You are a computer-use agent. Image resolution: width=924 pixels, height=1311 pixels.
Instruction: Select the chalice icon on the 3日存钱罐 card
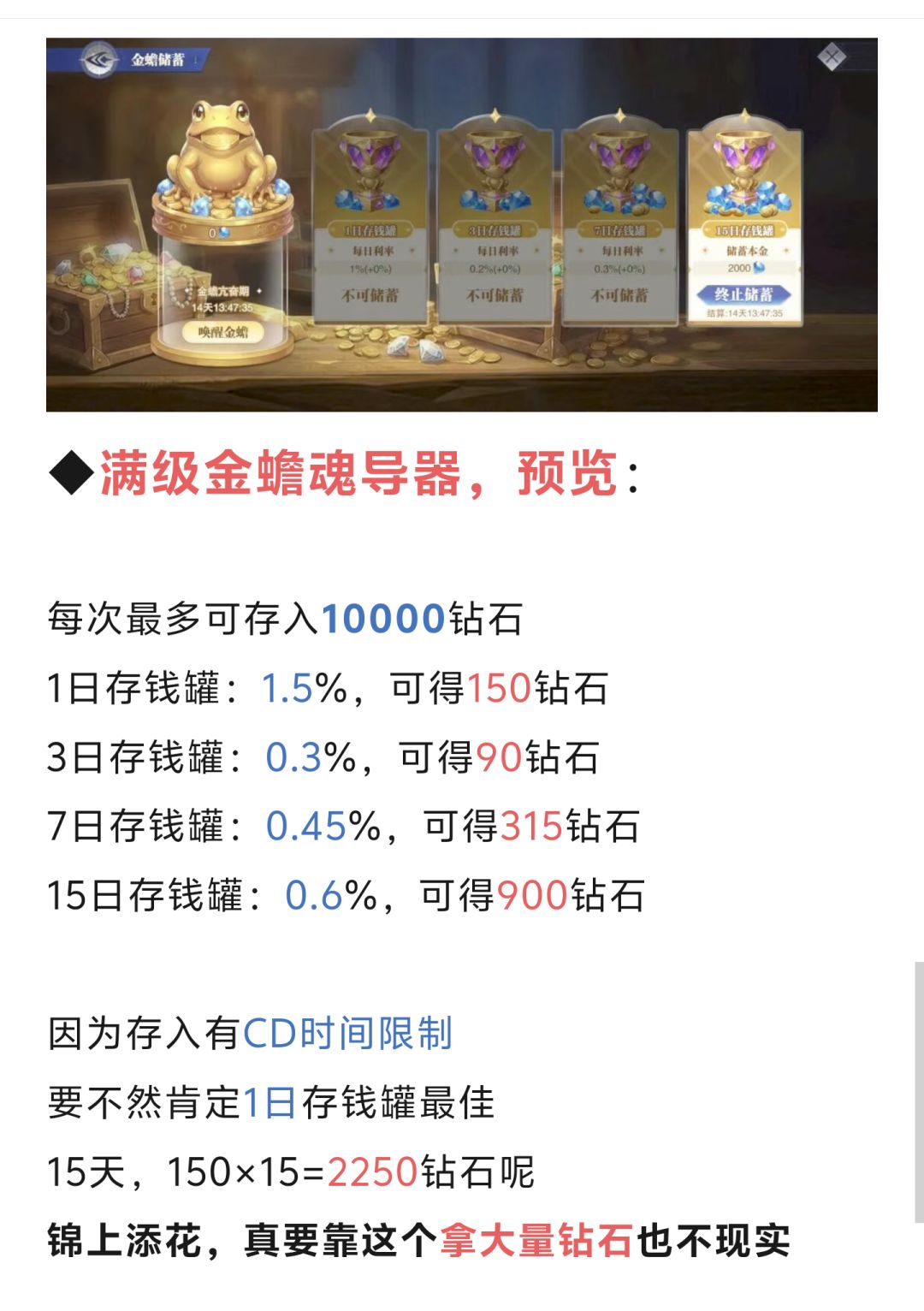tap(494, 167)
